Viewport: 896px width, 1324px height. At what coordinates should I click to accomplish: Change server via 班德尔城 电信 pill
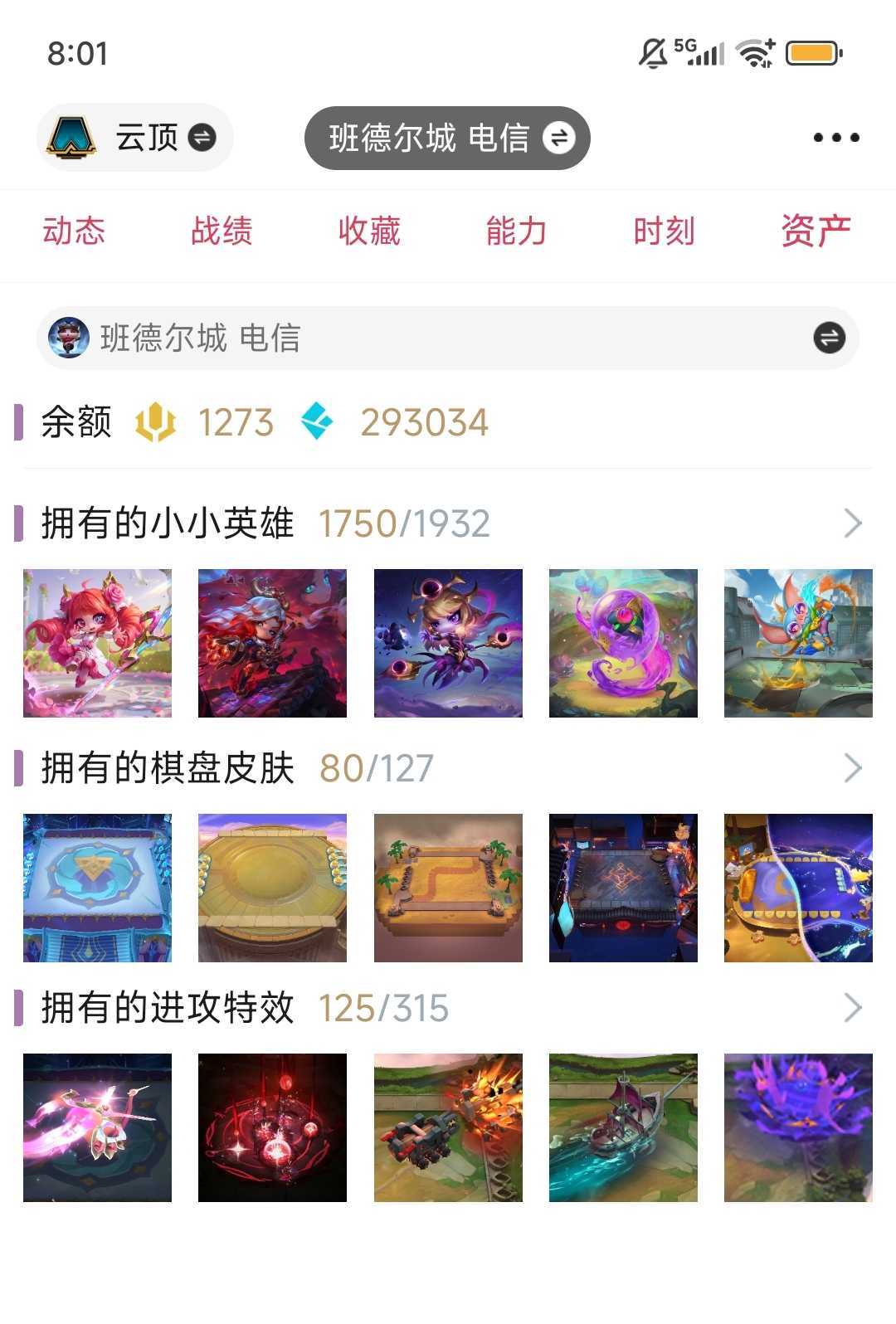(447, 138)
